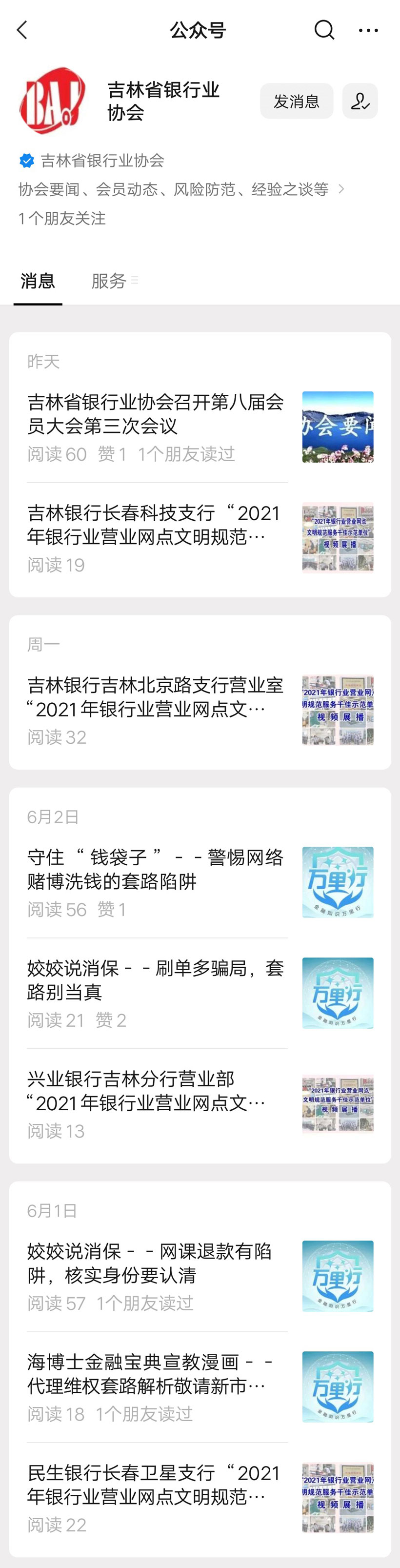
Task: Expand the account description with chevron
Action: (x=341, y=189)
